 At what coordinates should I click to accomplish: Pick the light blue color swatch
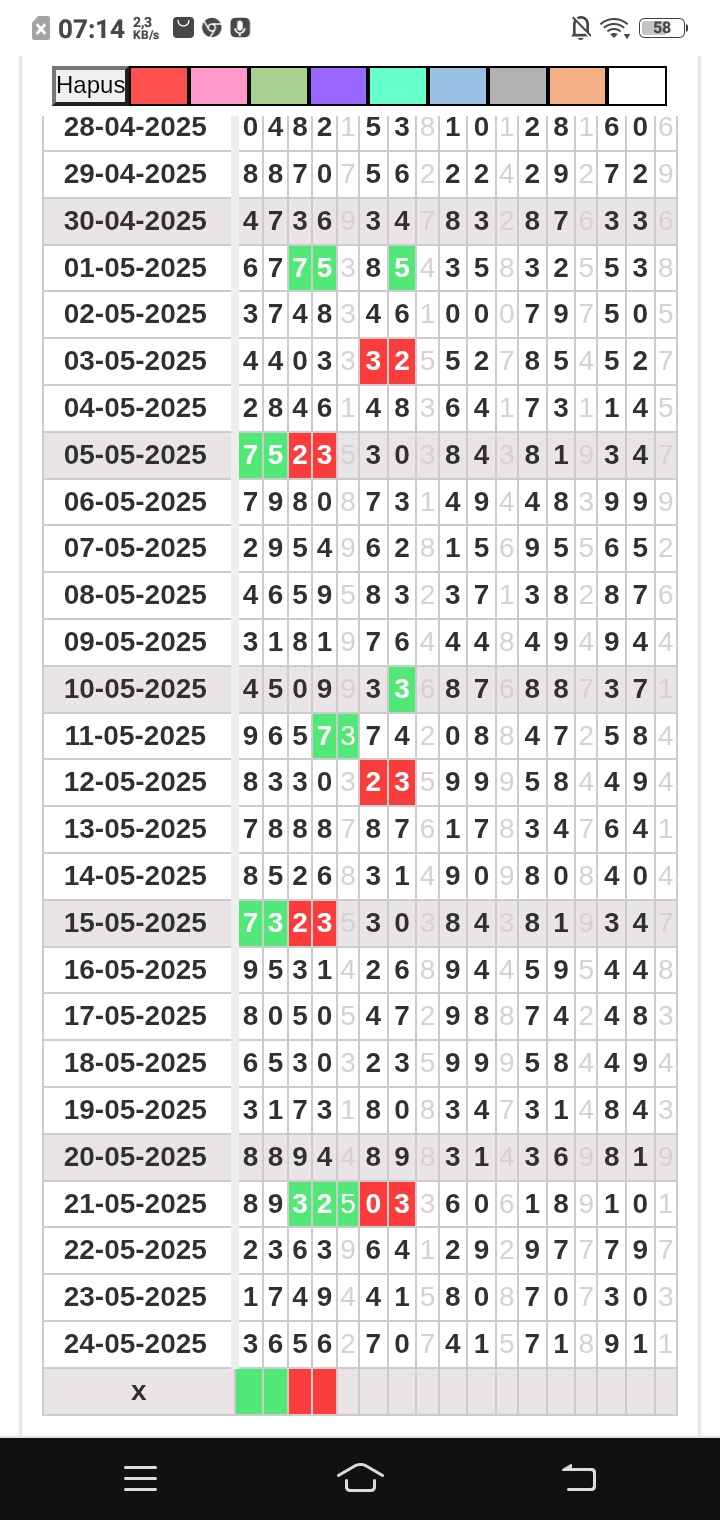(x=458, y=86)
